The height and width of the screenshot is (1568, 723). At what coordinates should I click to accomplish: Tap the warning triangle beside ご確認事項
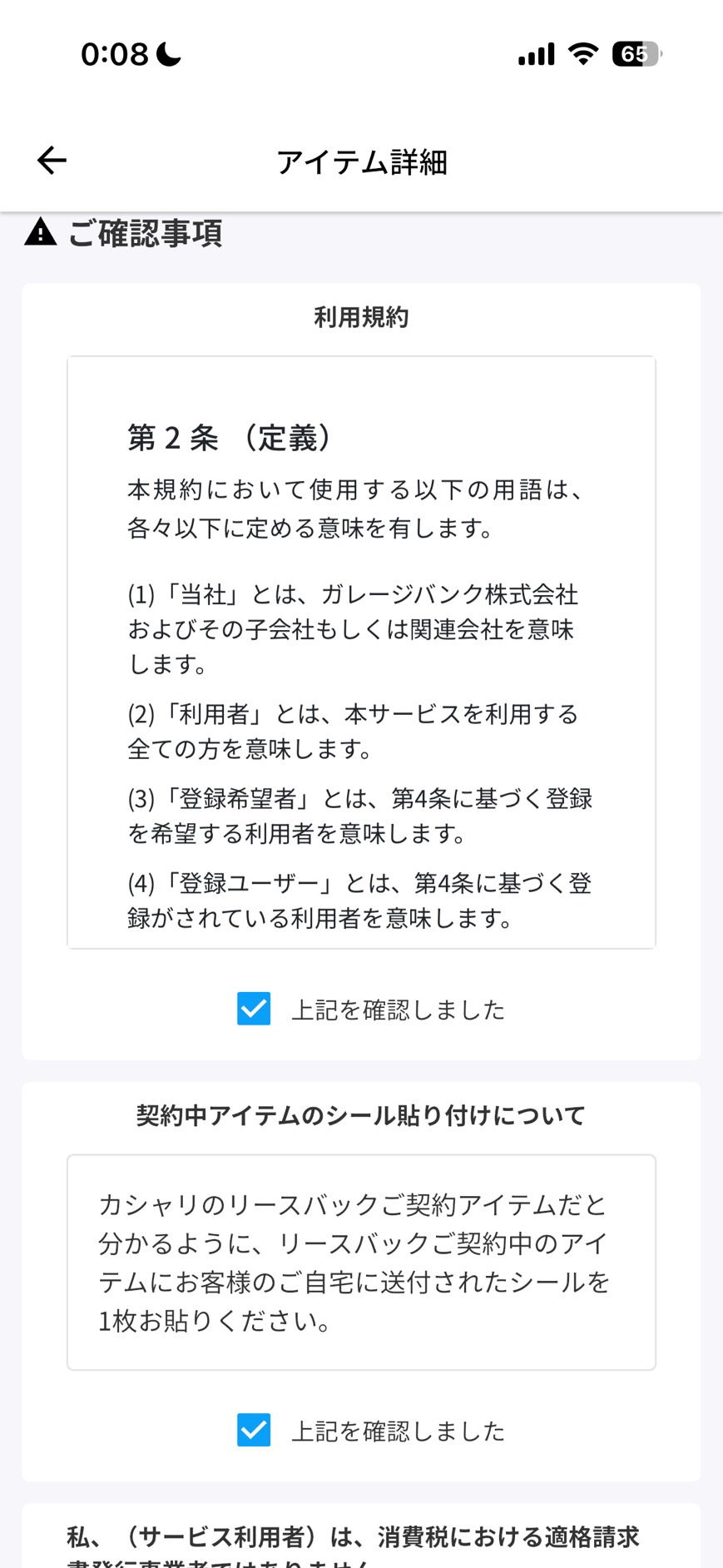38,234
